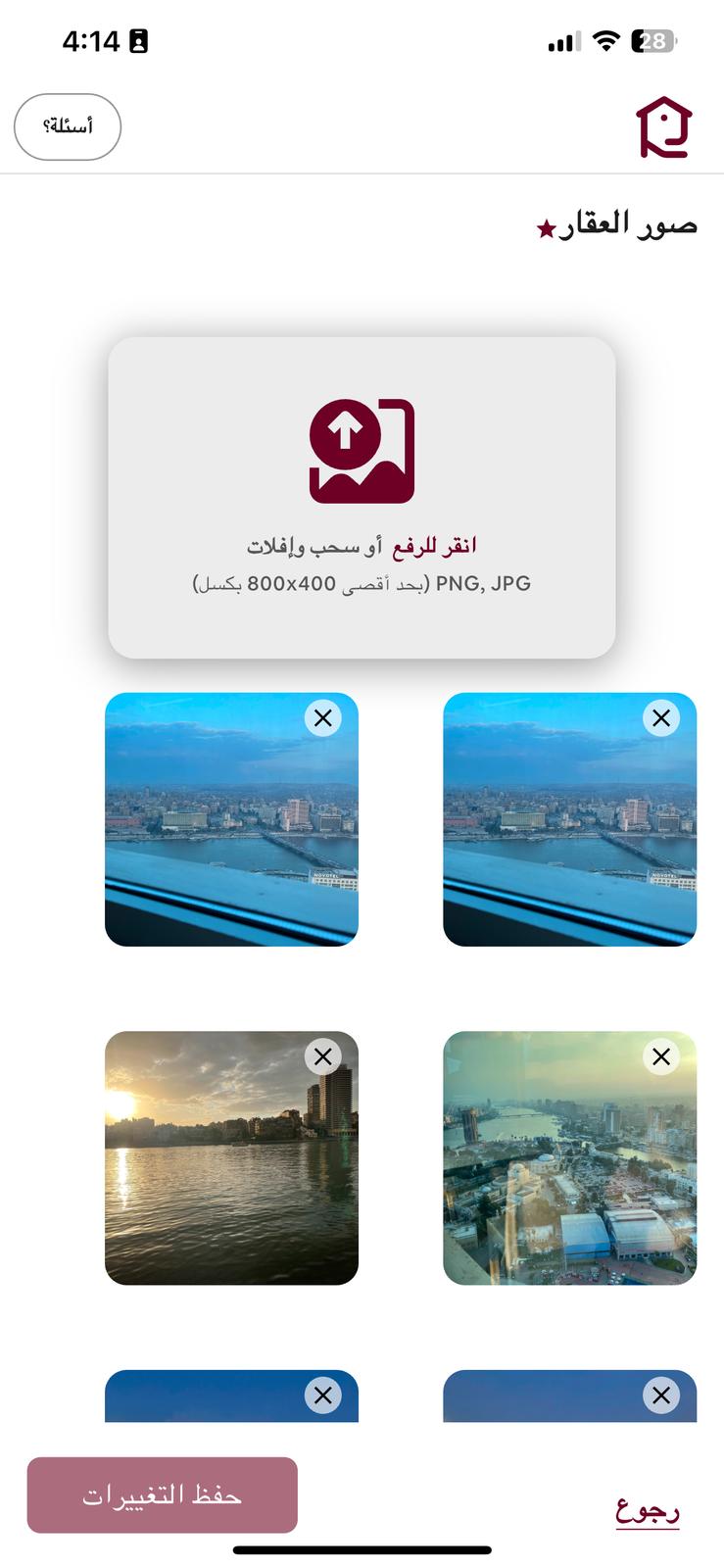Go back via the رجوع link
The image size is (724, 1568).
coord(648,1510)
